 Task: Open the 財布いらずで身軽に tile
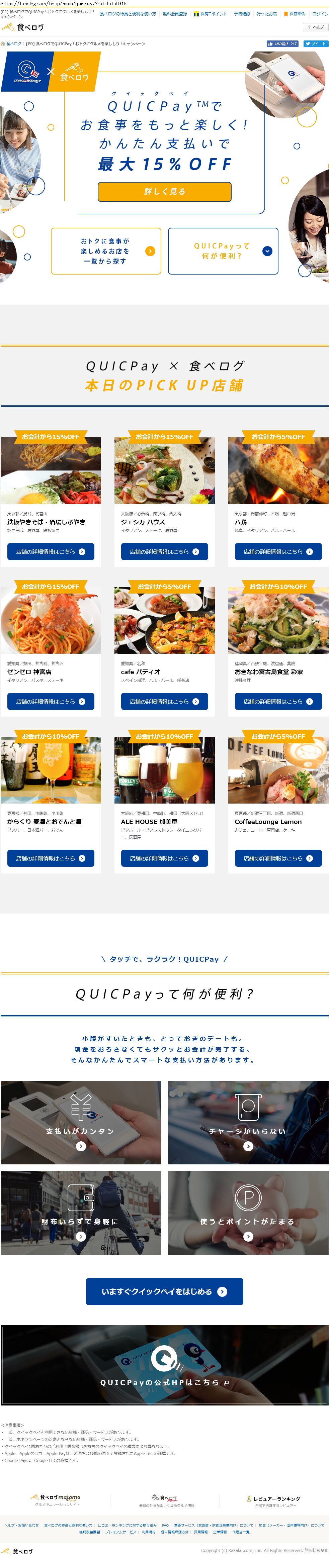pos(81,1213)
